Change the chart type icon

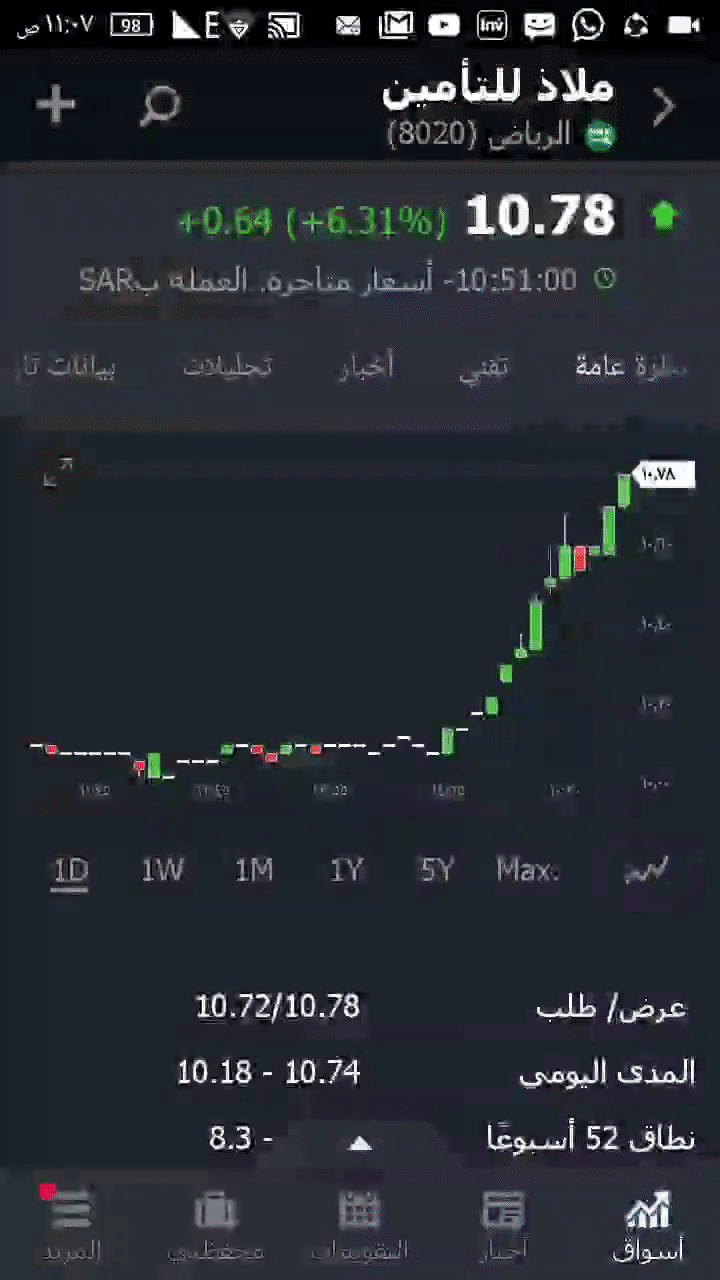pyautogui.click(x=646, y=870)
